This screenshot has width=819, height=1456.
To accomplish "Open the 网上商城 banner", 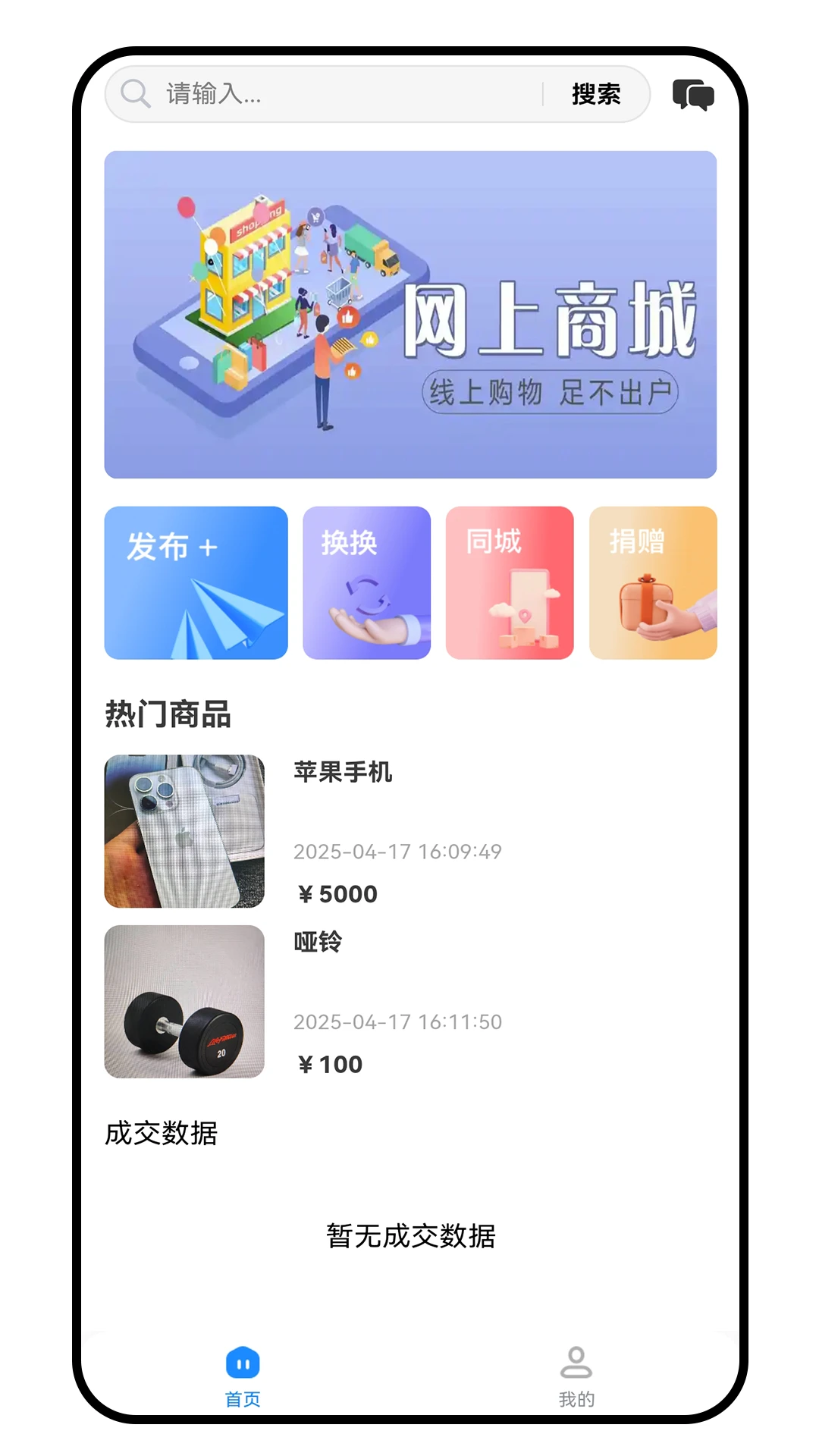I will [x=410, y=315].
